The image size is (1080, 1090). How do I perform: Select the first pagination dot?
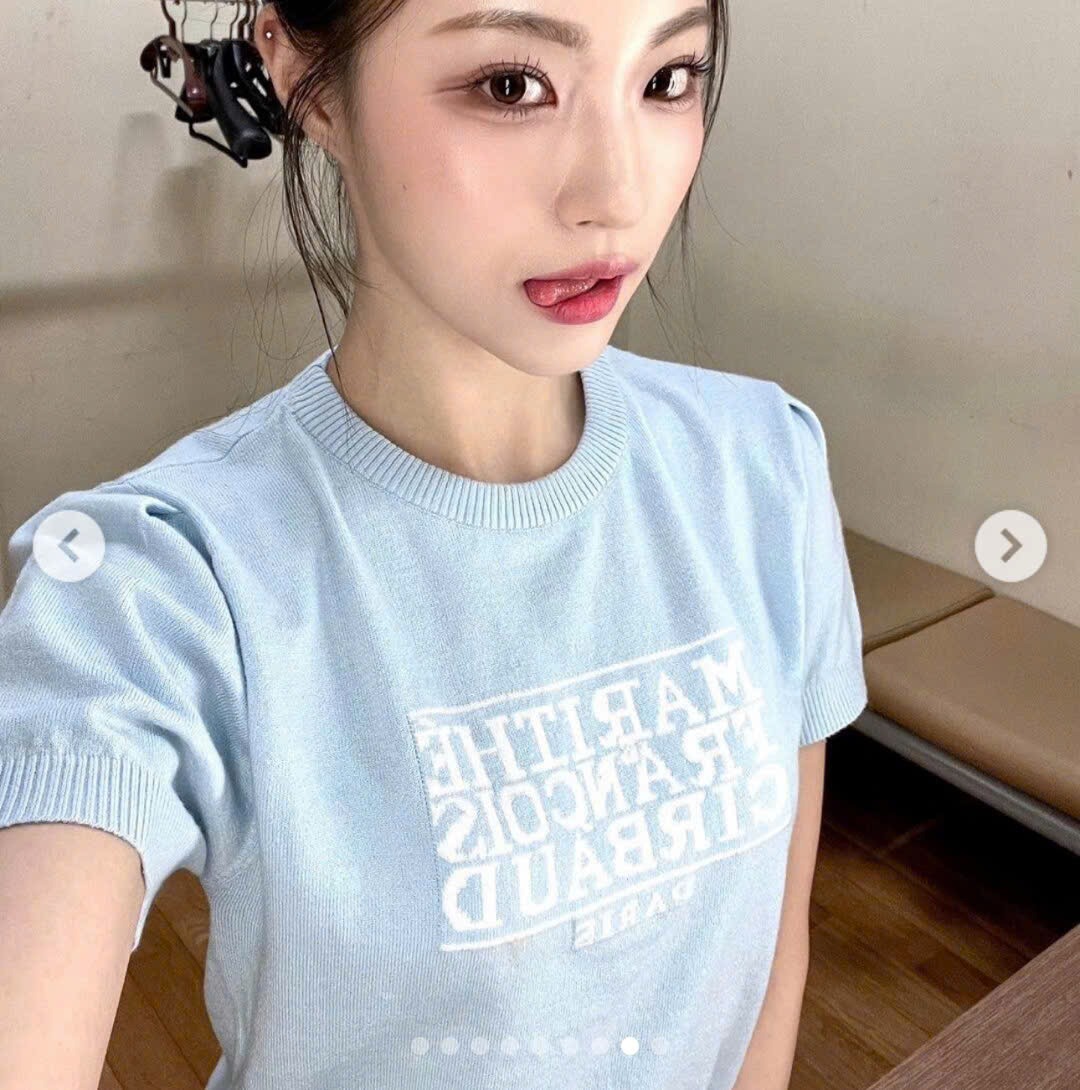418,1046
